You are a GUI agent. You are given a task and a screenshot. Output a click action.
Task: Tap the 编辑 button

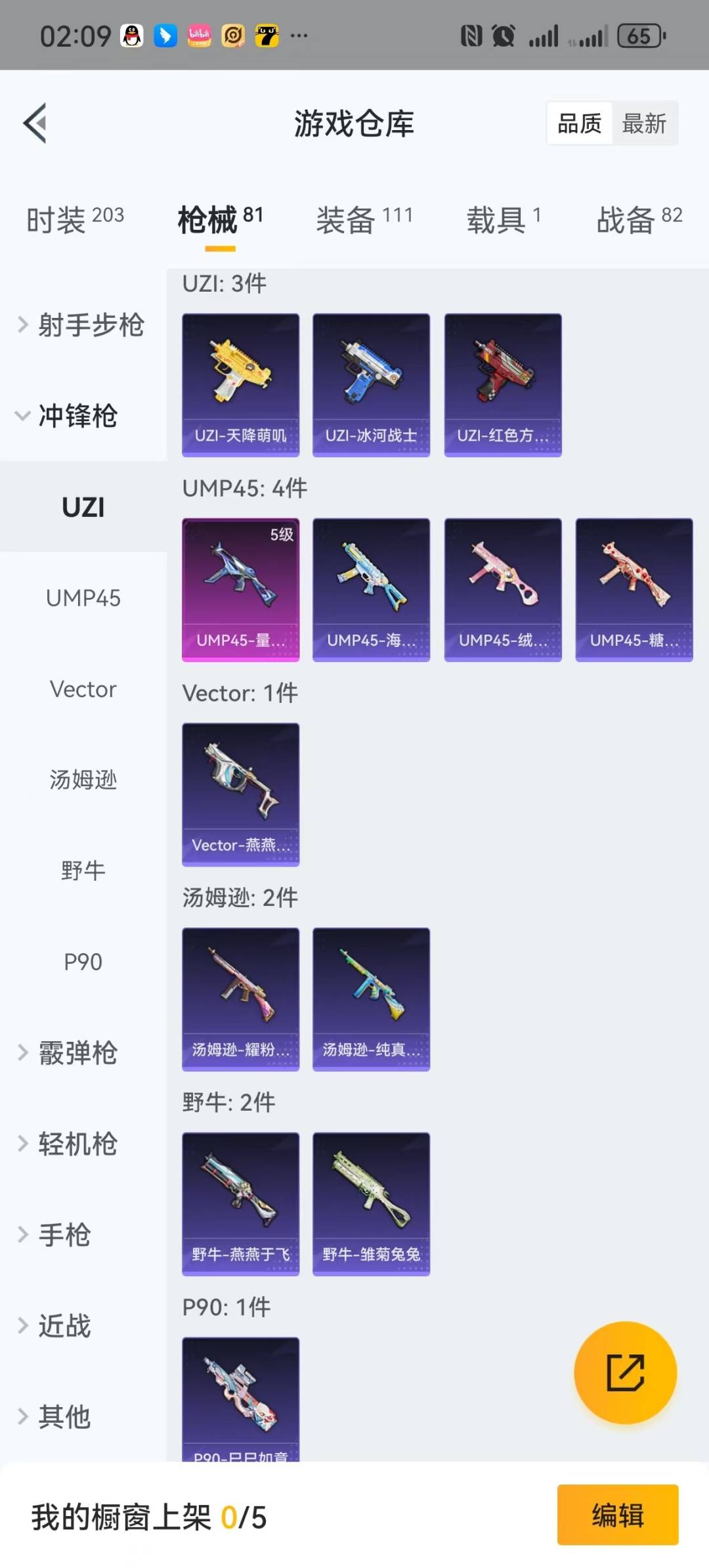(x=618, y=1515)
